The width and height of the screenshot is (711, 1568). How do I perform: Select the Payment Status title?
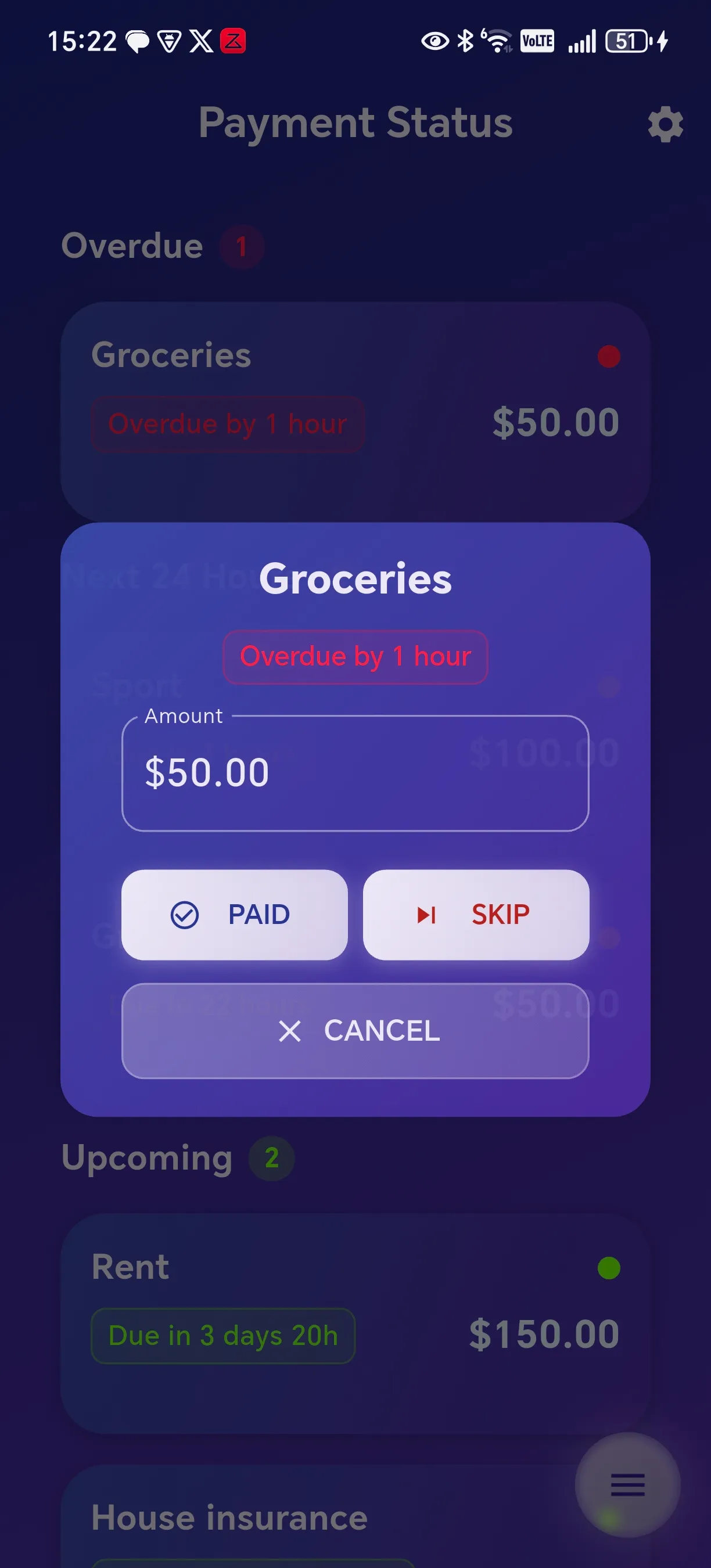[355, 123]
